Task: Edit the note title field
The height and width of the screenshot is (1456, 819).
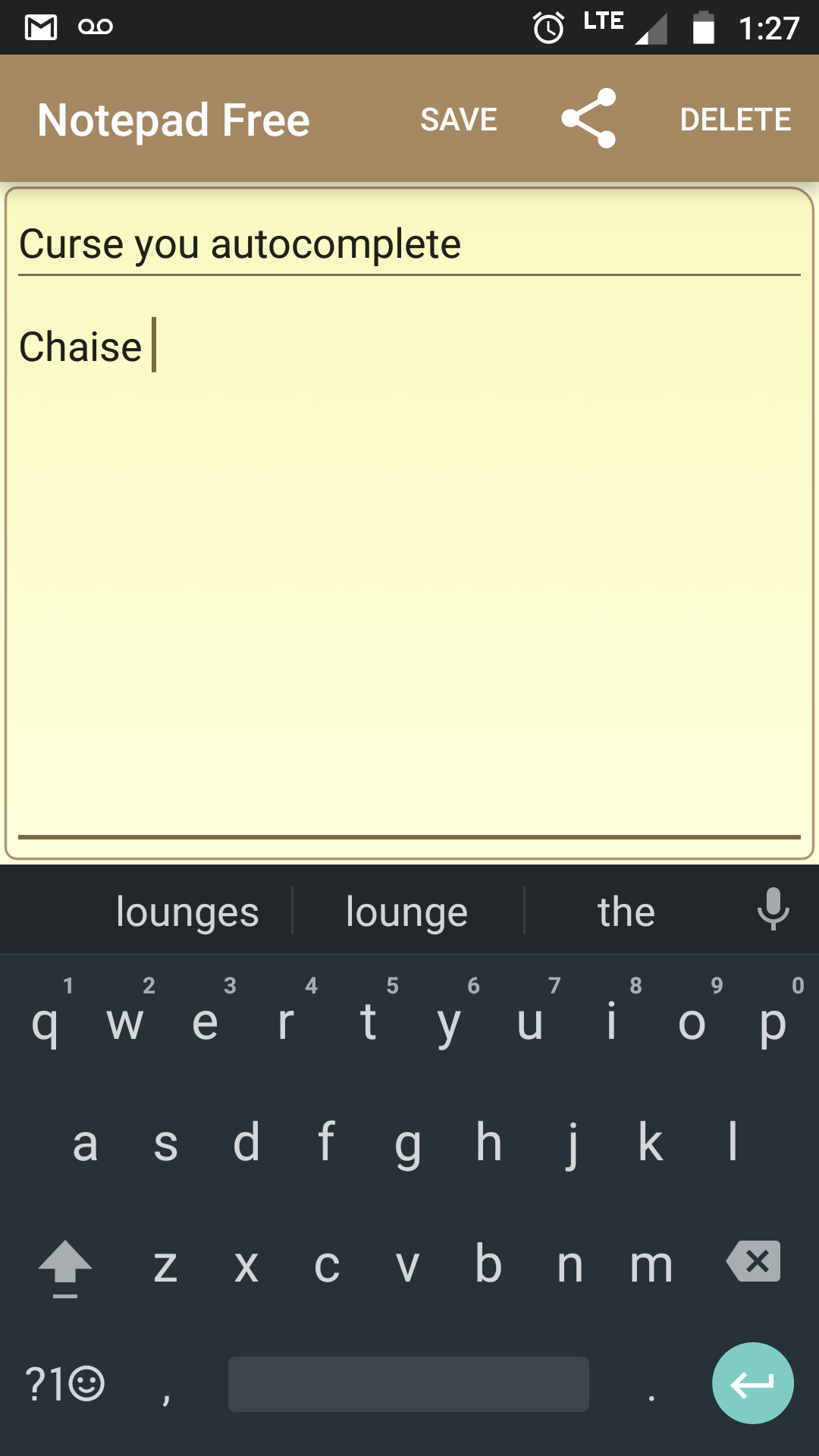Action: click(x=409, y=244)
